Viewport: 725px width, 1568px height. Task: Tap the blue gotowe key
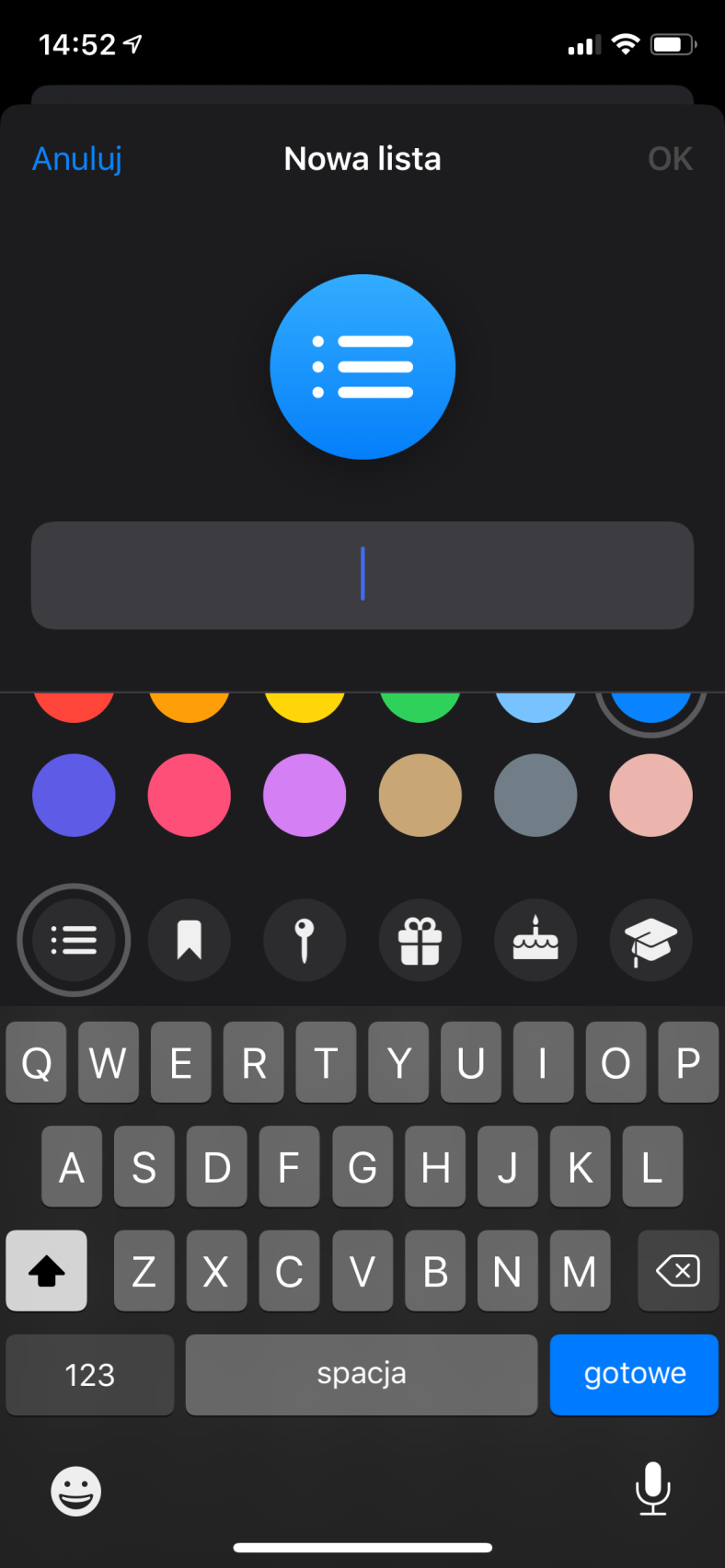tap(634, 1374)
